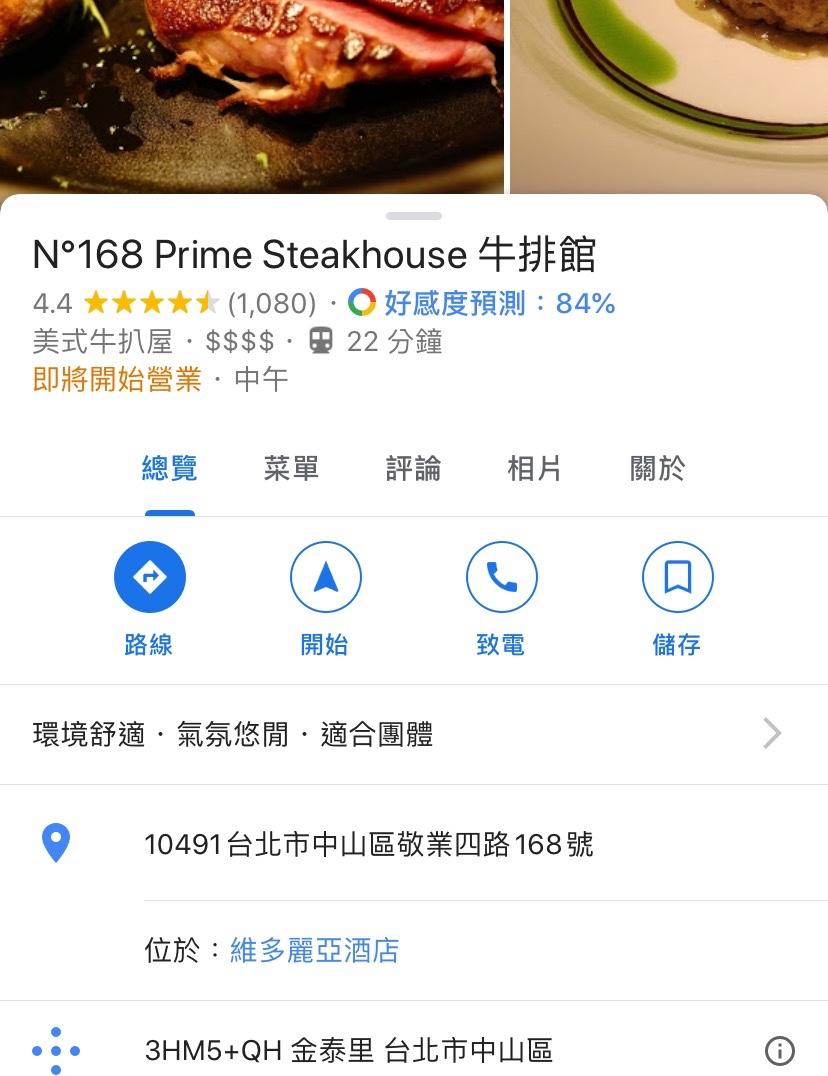Open the steak photo at top
This screenshot has height=1076, width=828.
[250, 95]
